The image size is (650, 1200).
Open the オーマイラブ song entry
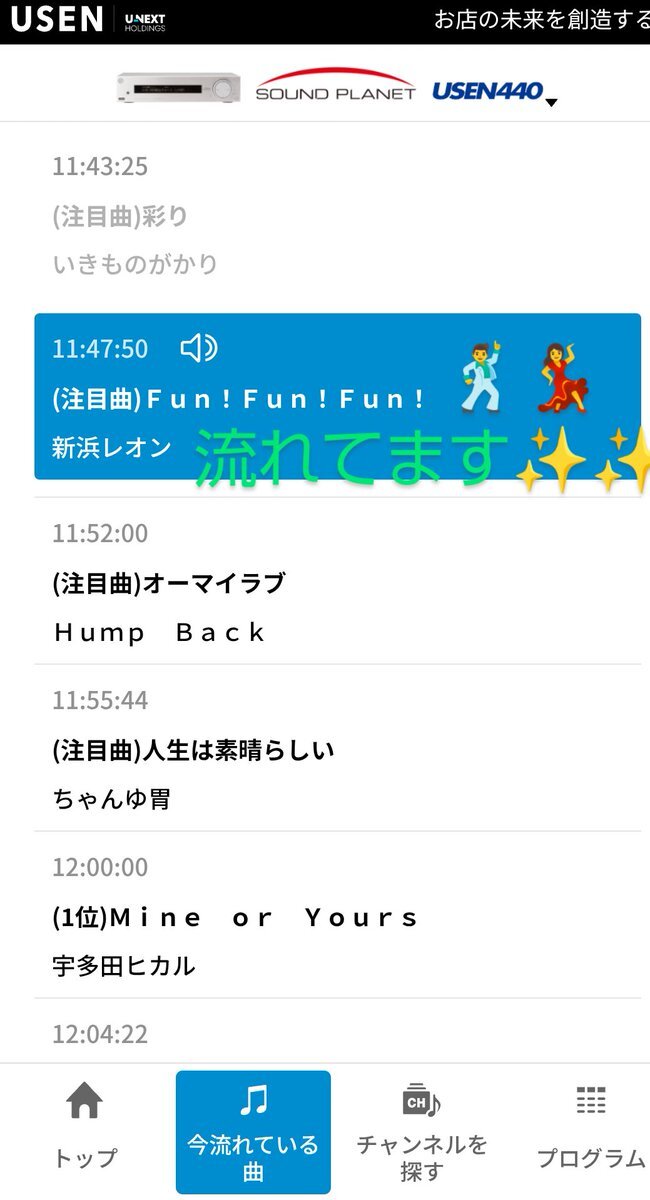(x=337, y=581)
